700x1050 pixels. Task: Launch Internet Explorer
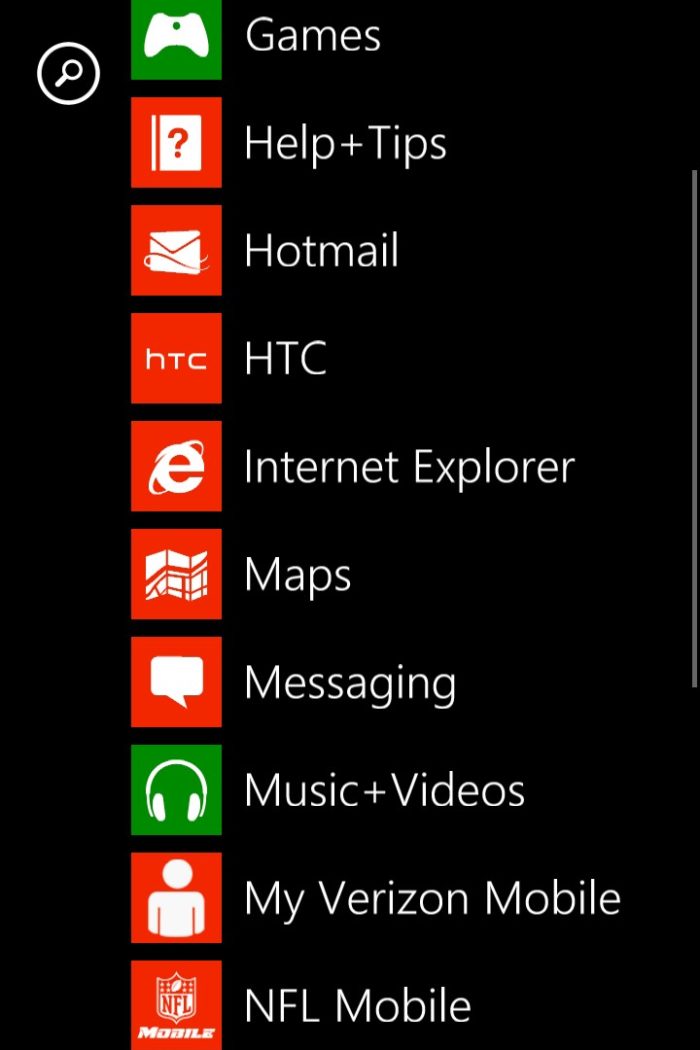[x=176, y=466]
